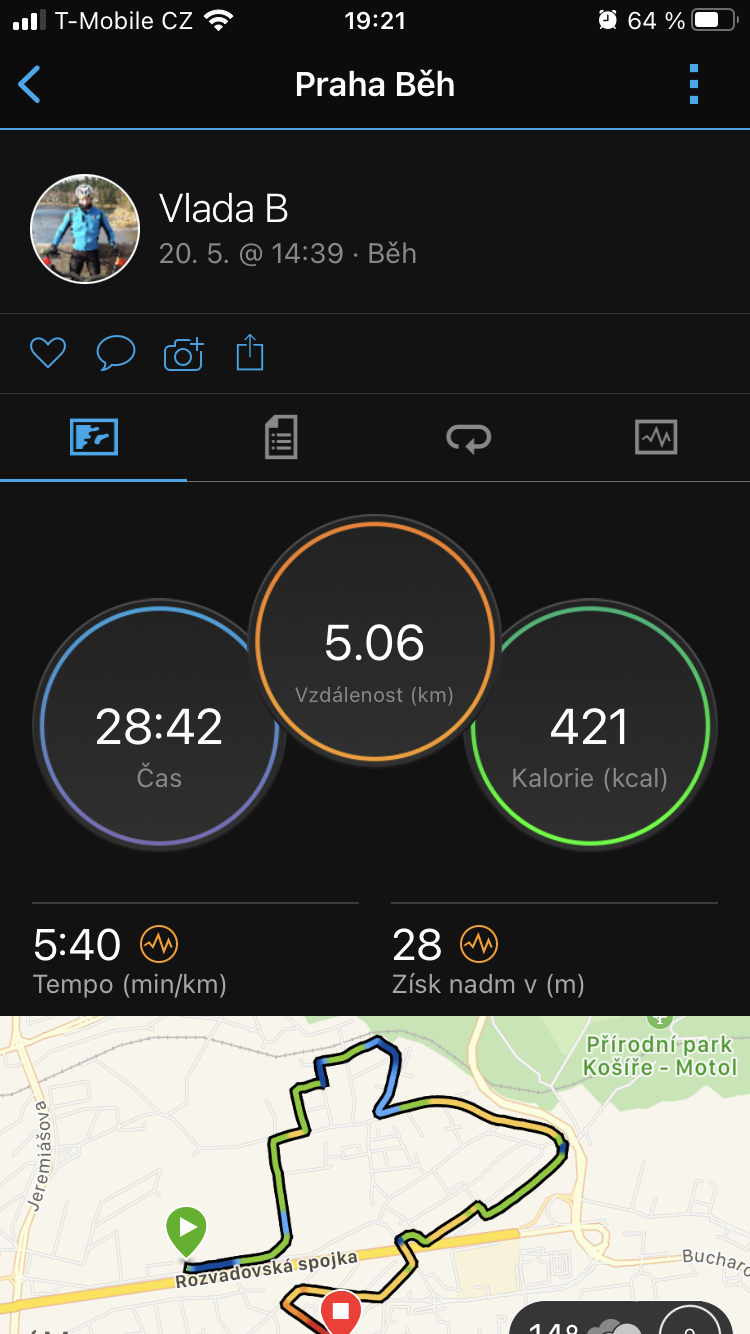Image resolution: width=750 pixels, height=1334 pixels.
Task: Like this activity with the heart icon
Action: point(48,353)
